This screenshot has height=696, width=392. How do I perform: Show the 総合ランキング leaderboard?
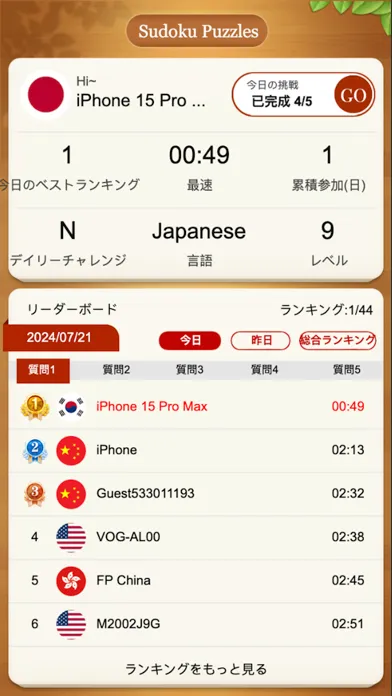click(338, 341)
